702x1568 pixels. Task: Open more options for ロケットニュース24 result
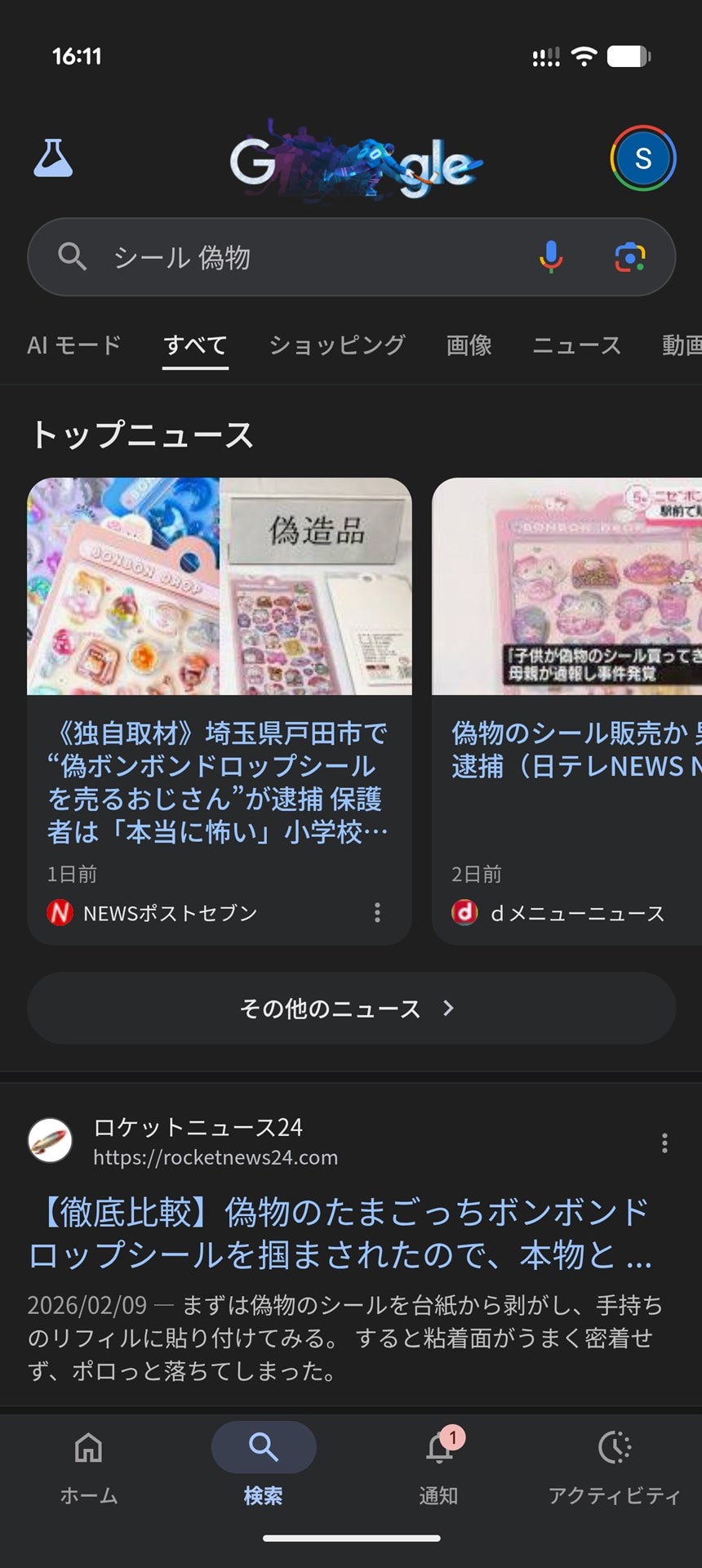tap(664, 1143)
